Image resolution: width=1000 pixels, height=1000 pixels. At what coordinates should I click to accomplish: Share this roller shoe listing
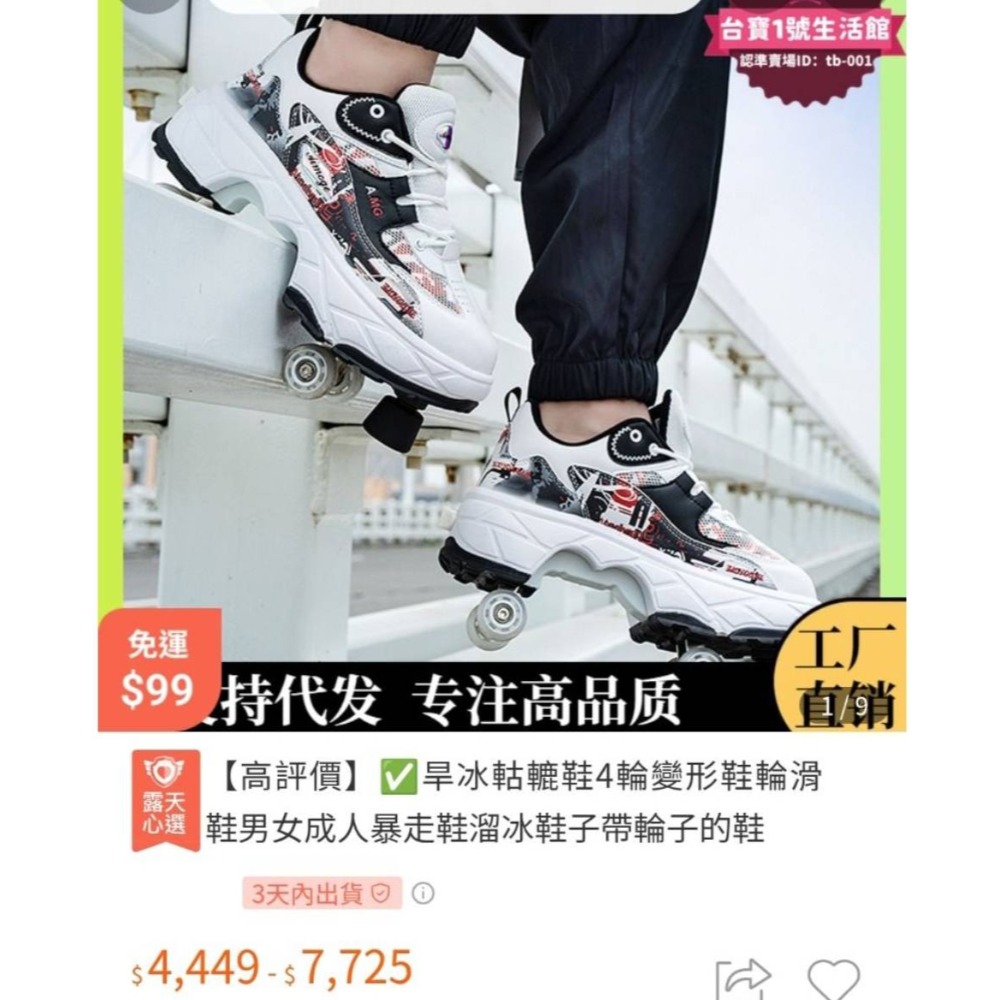click(743, 978)
